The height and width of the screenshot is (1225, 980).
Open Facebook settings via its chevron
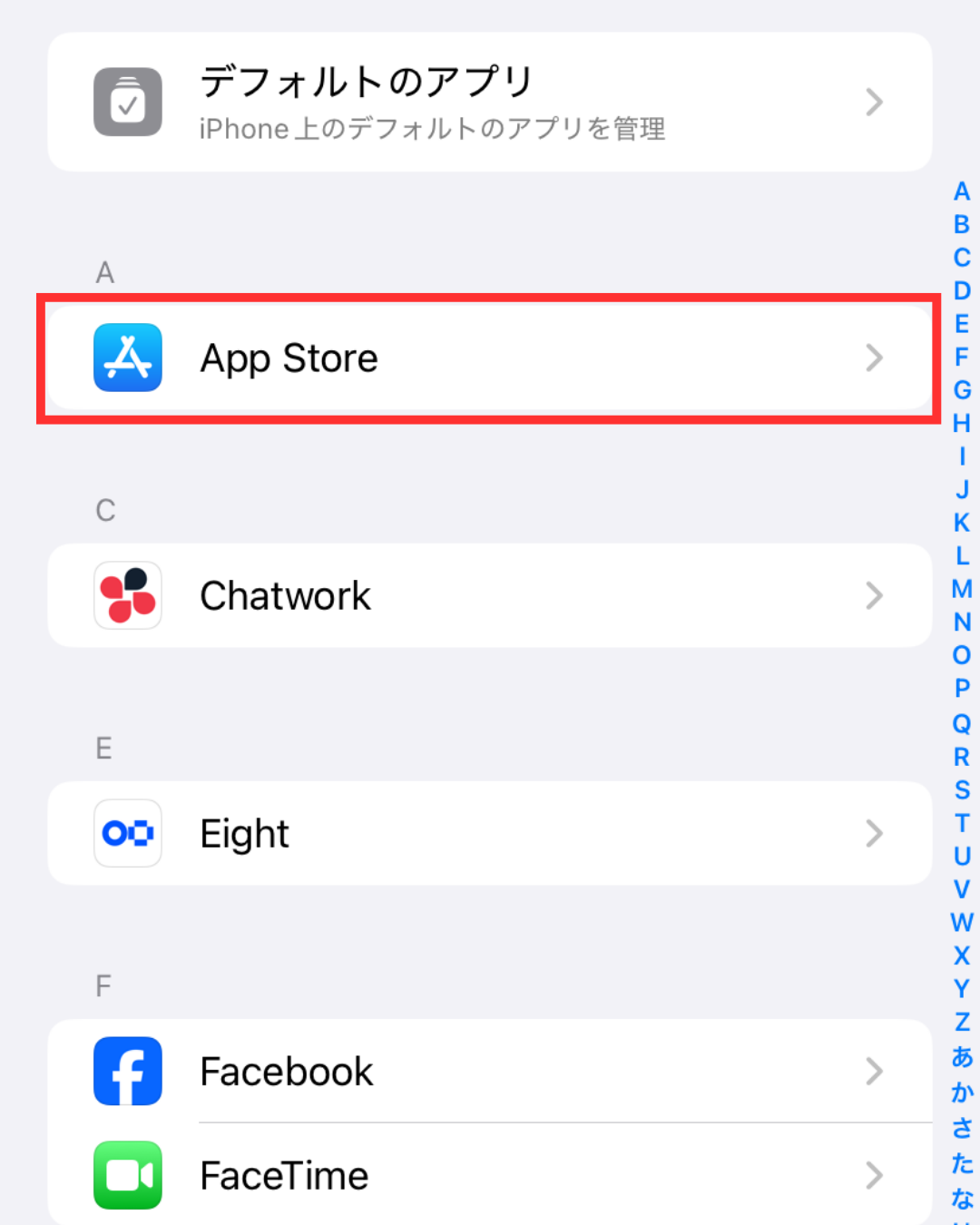pos(874,1071)
